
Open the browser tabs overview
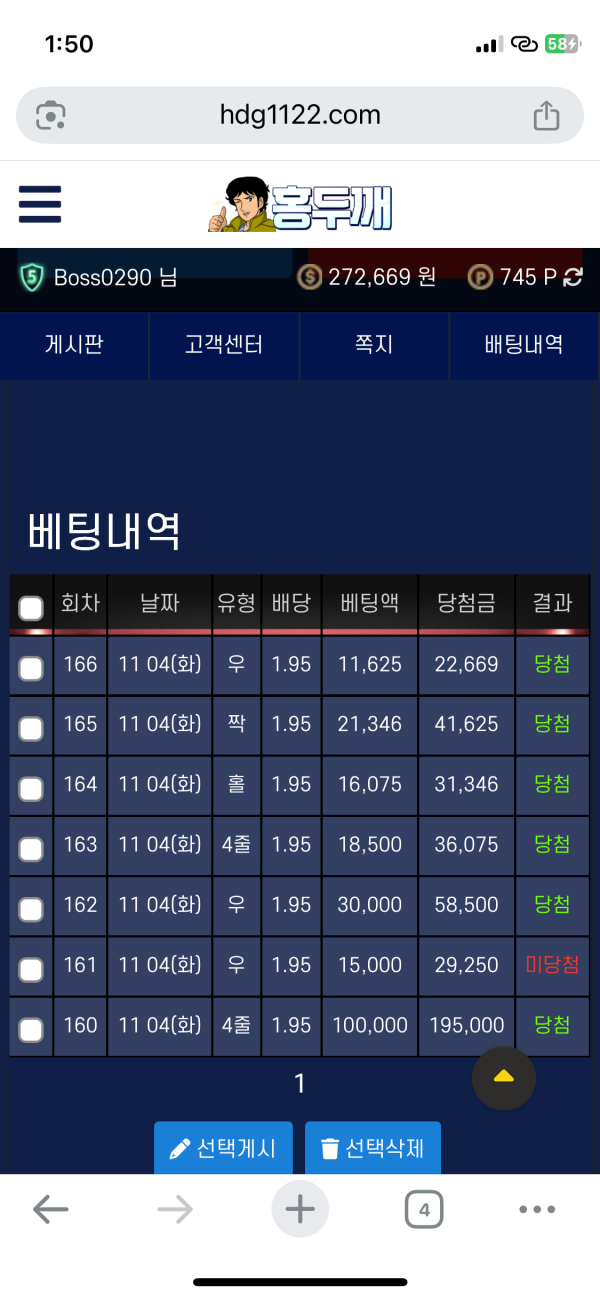point(424,1210)
